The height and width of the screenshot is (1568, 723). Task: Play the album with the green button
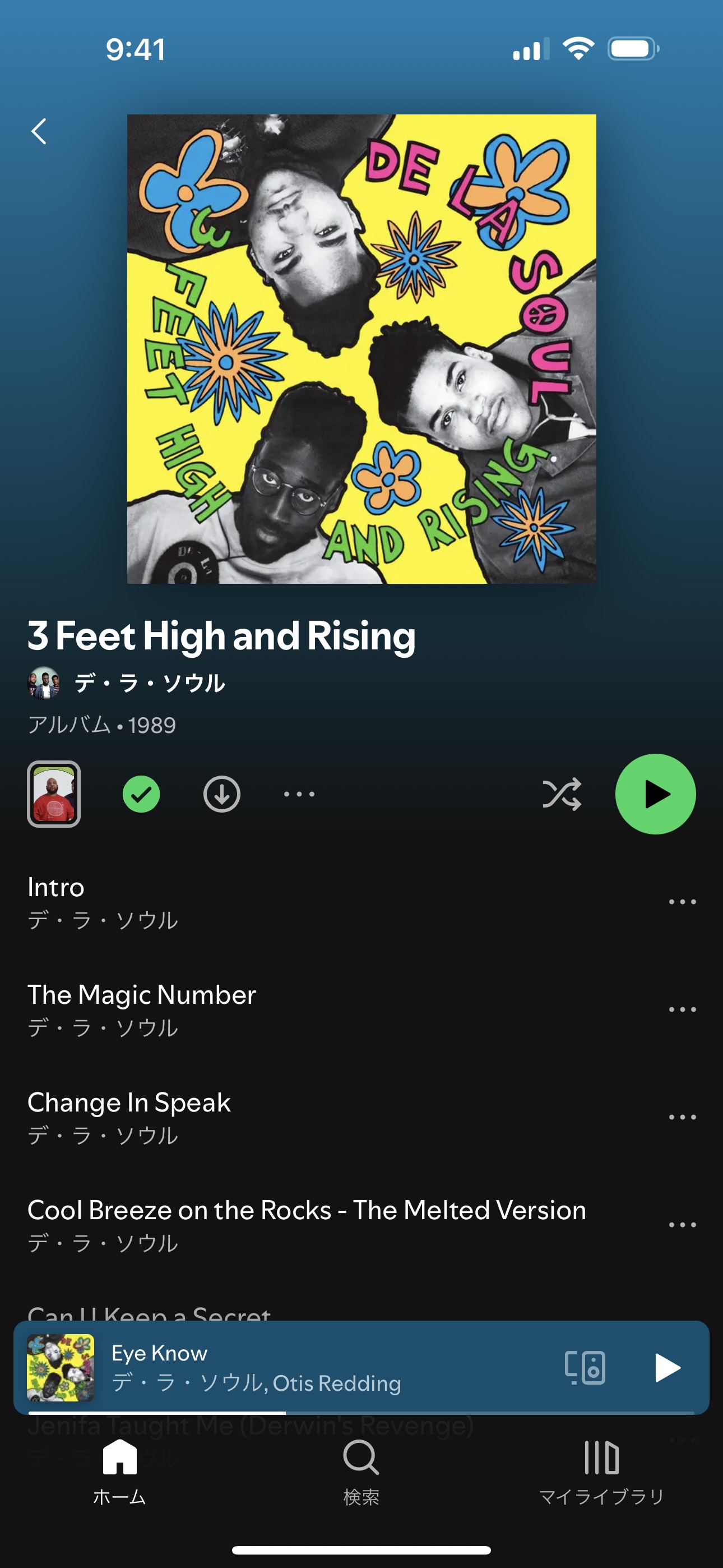coord(655,794)
